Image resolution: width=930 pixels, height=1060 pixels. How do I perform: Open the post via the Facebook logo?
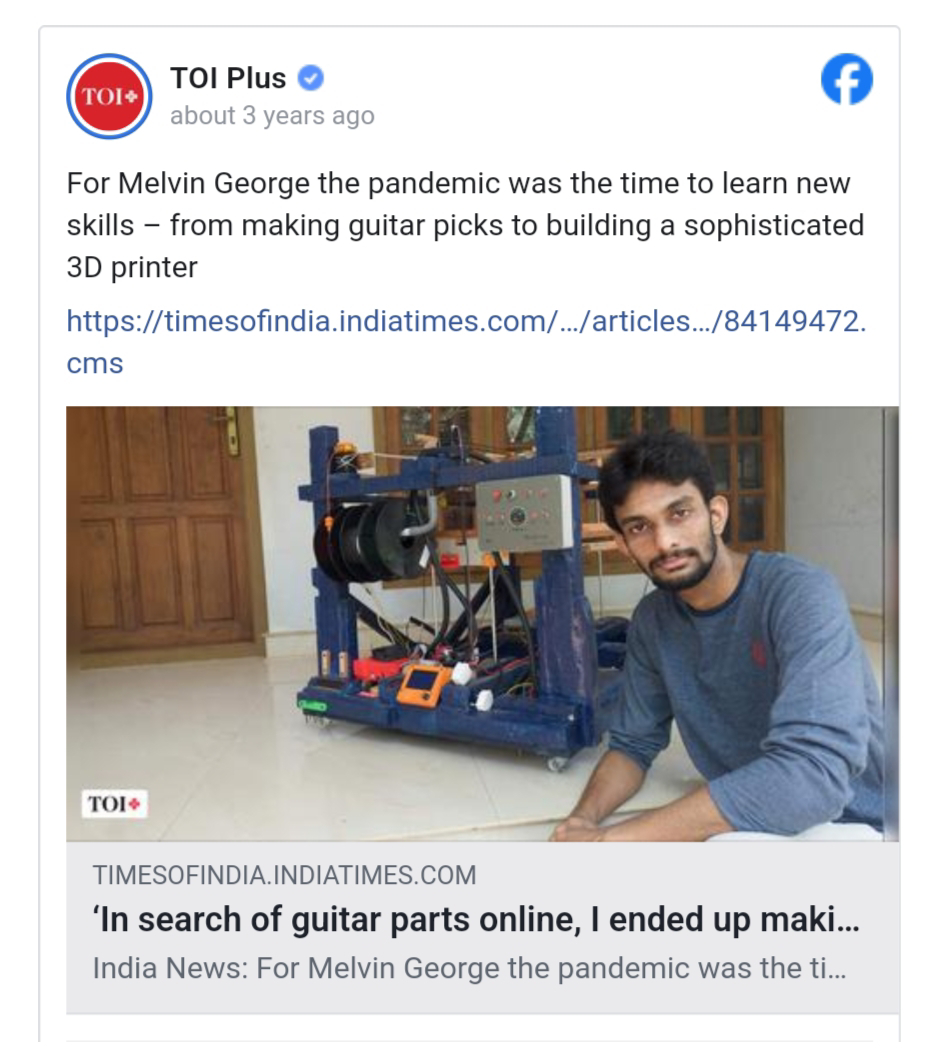[846, 80]
